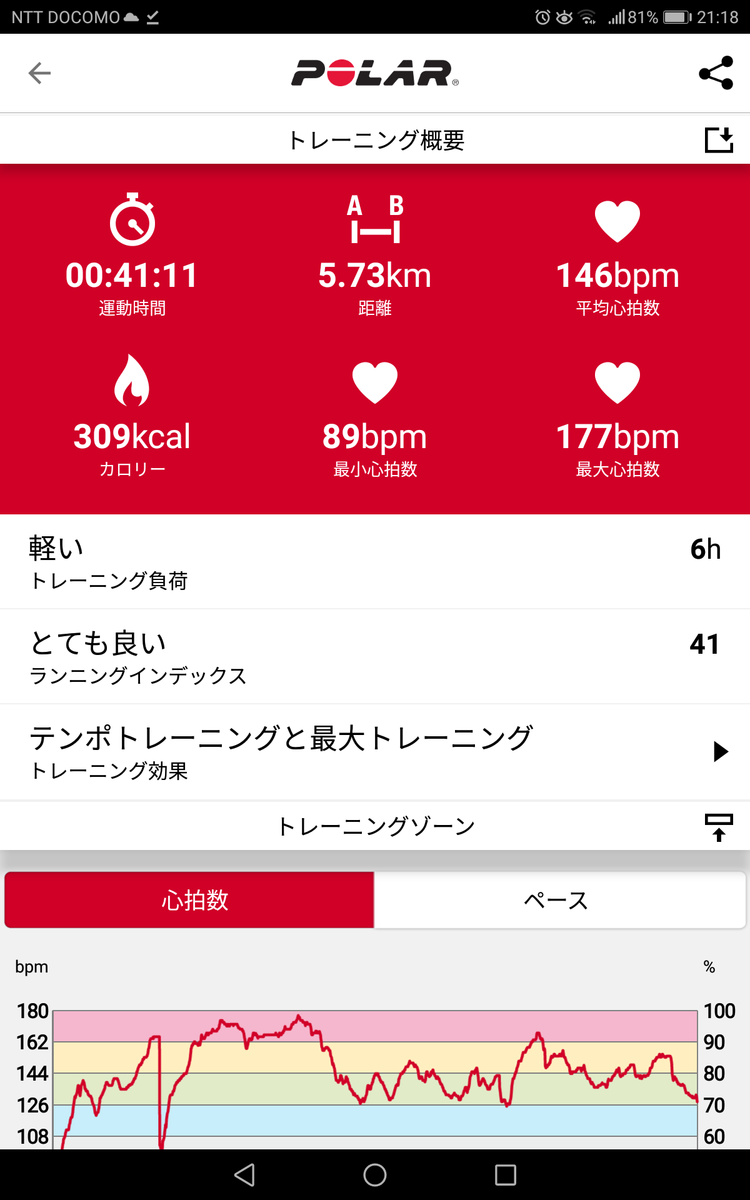This screenshot has width=750, height=1200.
Task: Open the トレーニング負荷 row
Action: coord(375,561)
